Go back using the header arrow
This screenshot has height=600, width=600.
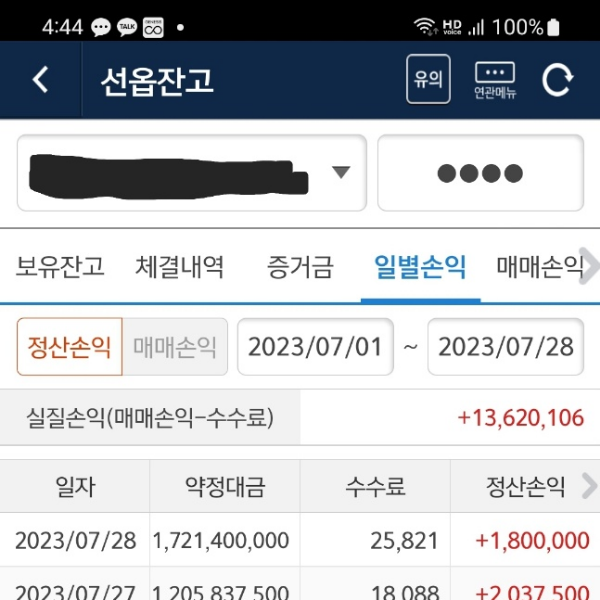pyautogui.click(x=40, y=80)
